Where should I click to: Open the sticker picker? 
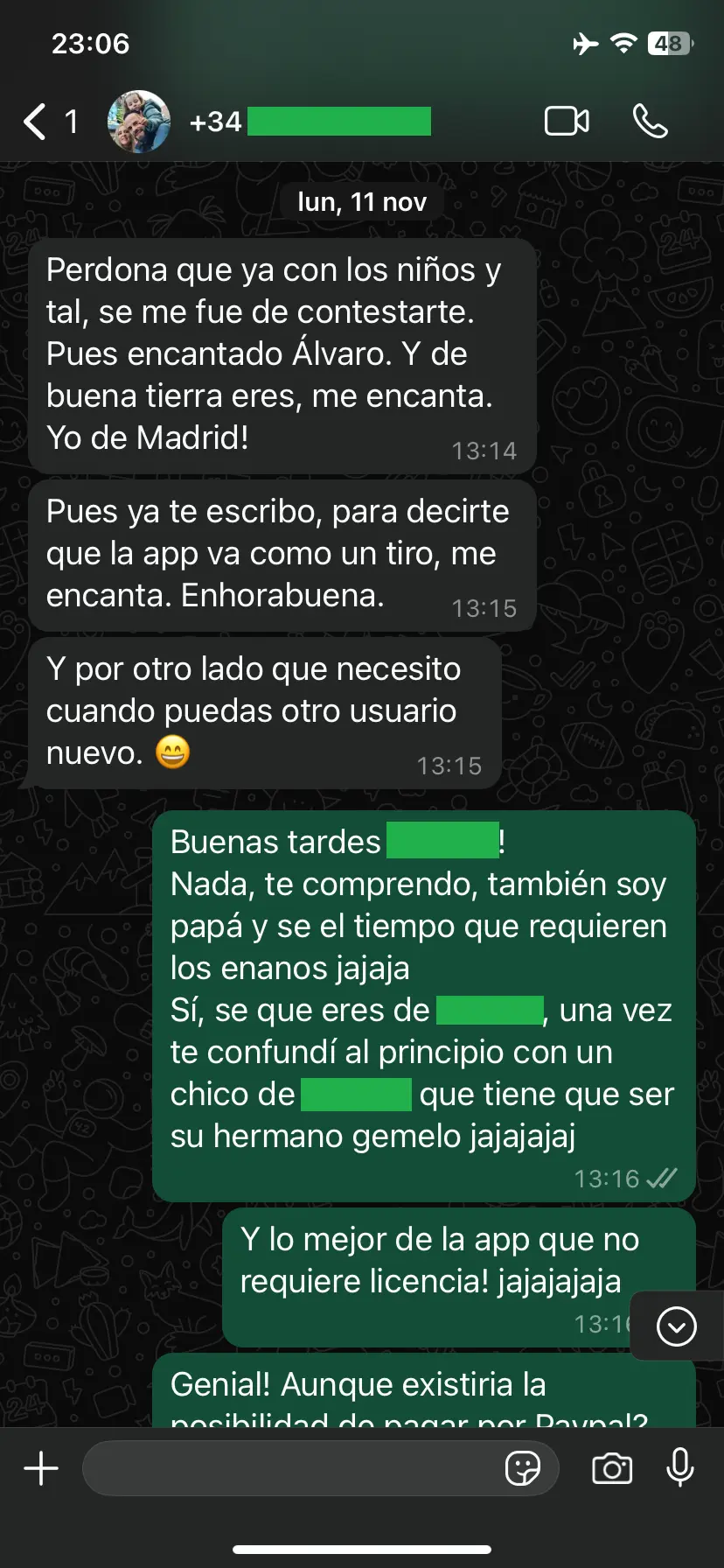pos(522,1467)
